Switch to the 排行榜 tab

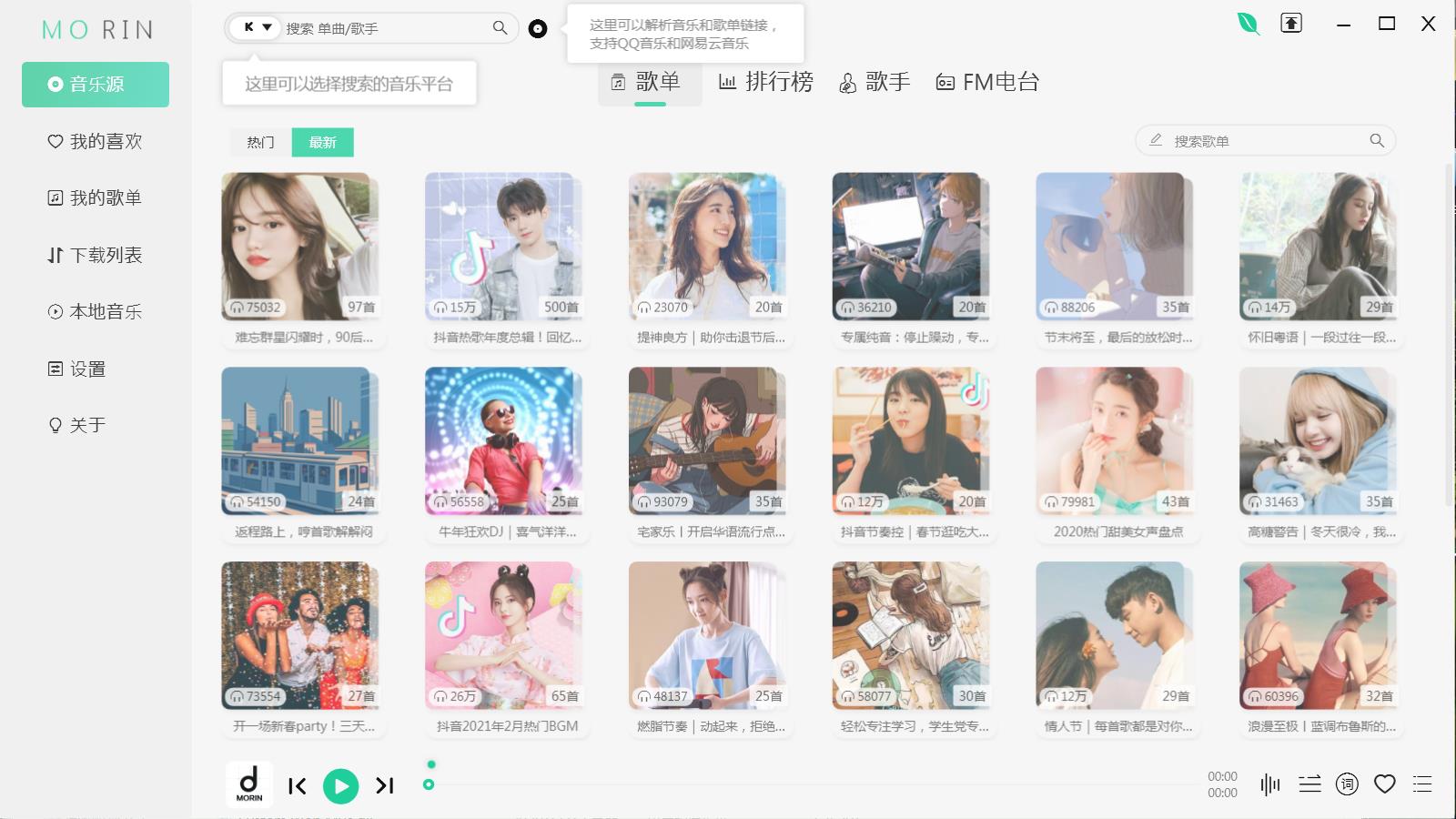(765, 82)
